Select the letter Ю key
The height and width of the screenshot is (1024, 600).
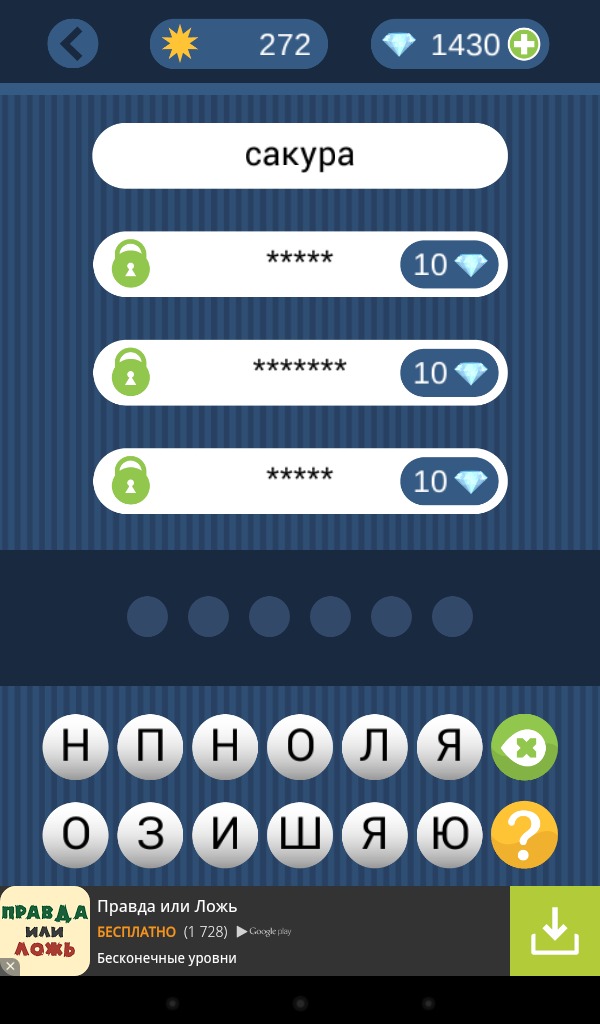pos(449,834)
